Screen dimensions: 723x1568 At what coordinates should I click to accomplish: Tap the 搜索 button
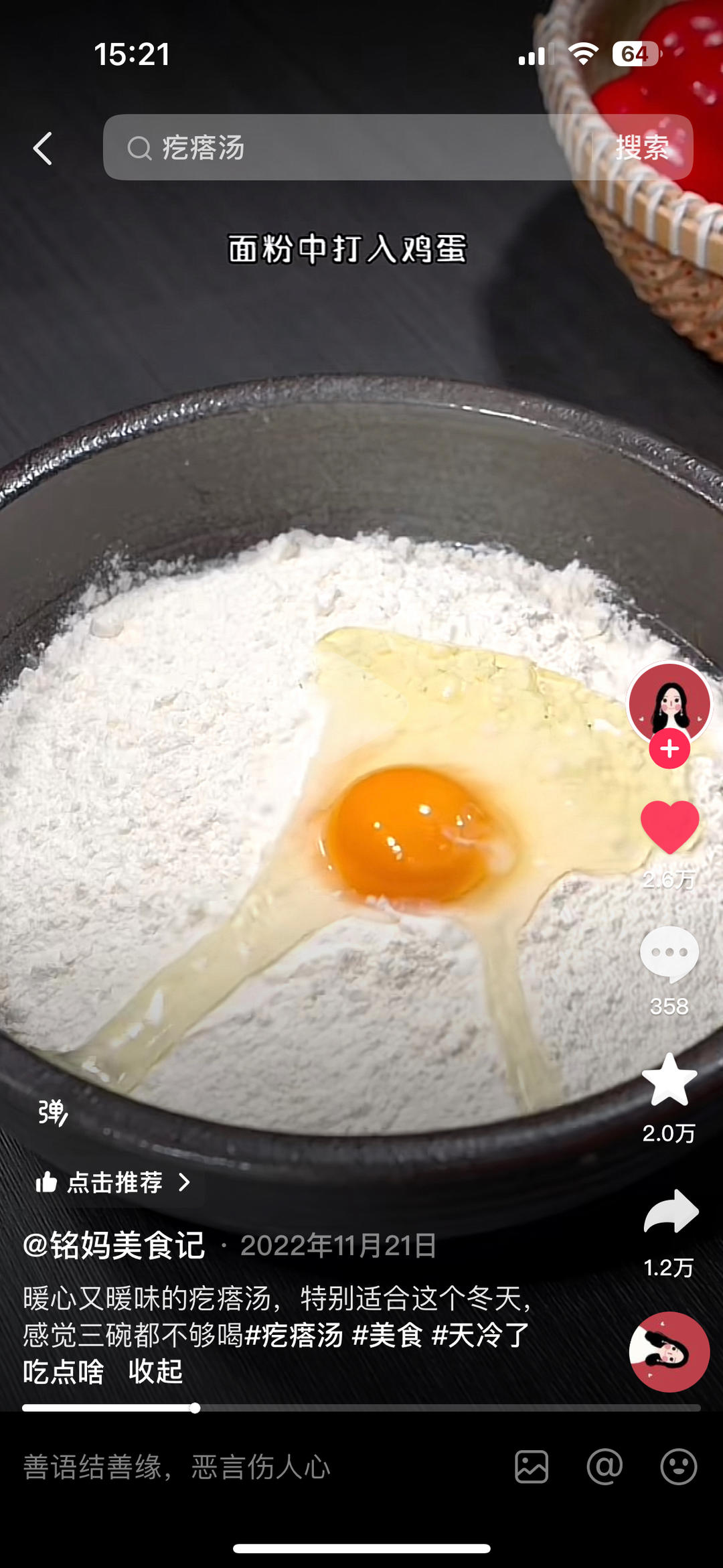pos(641,147)
